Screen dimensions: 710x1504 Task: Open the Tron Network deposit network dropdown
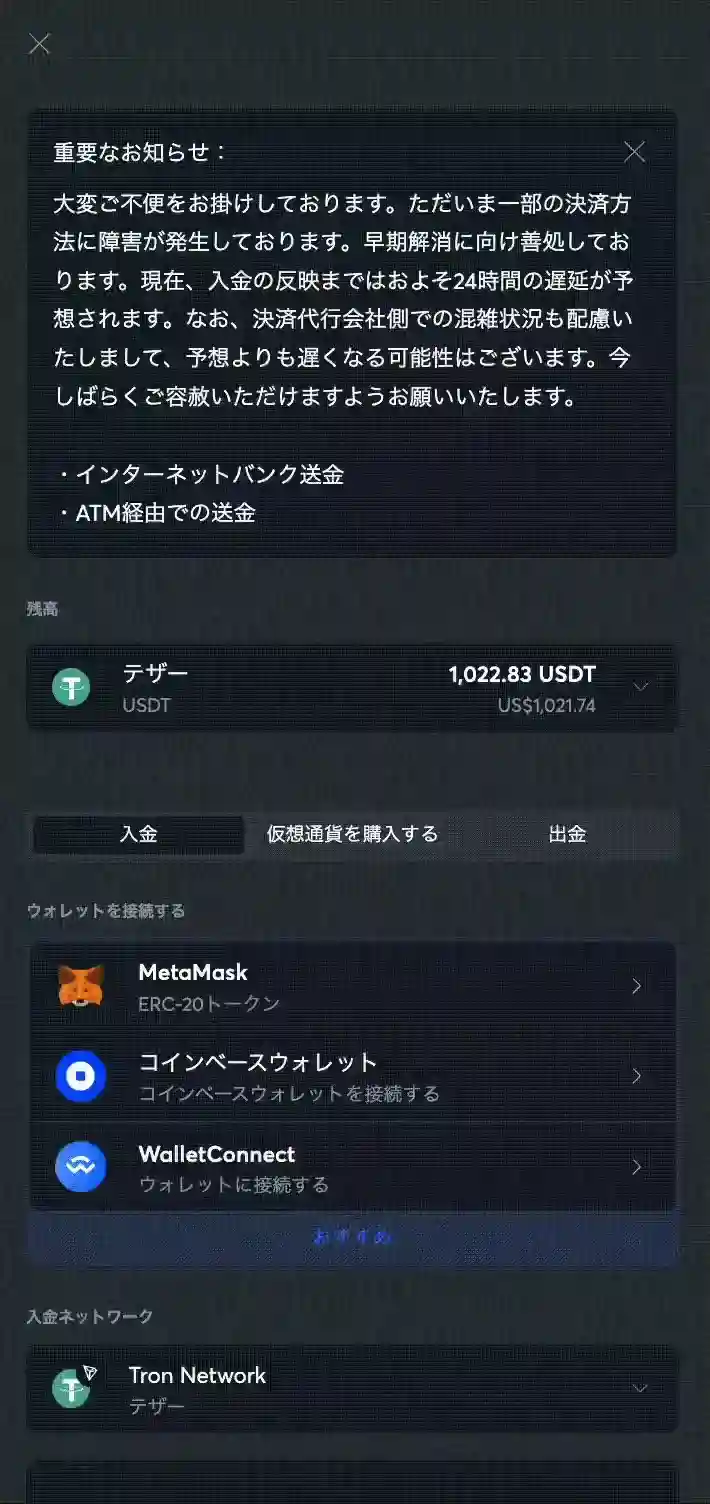tap(352, 1388)
